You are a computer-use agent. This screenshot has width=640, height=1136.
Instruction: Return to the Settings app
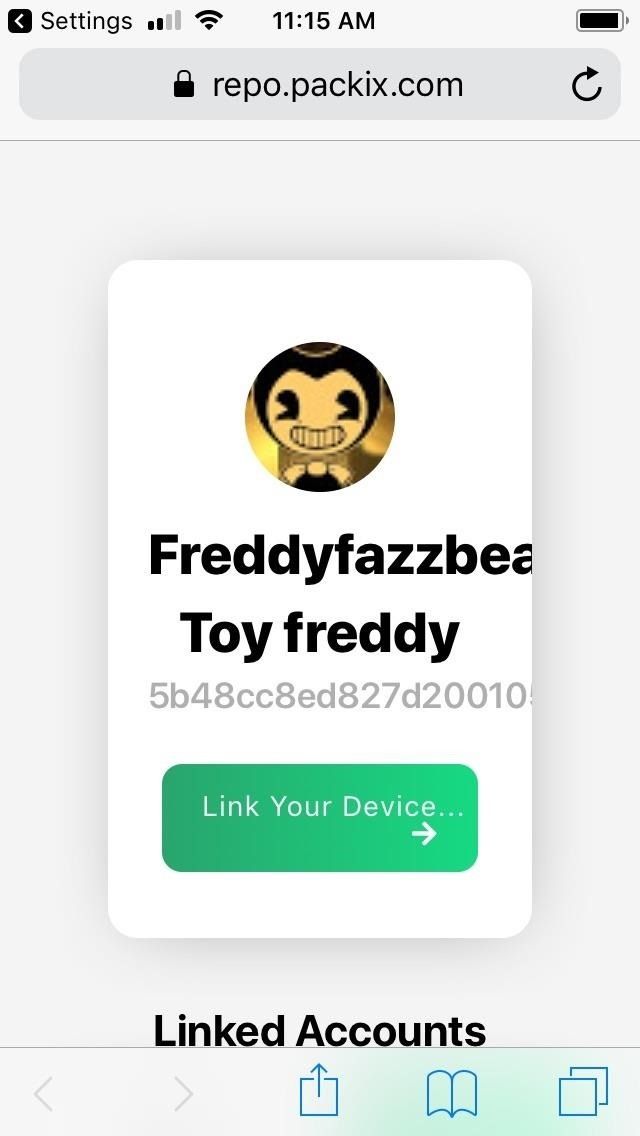70,21
